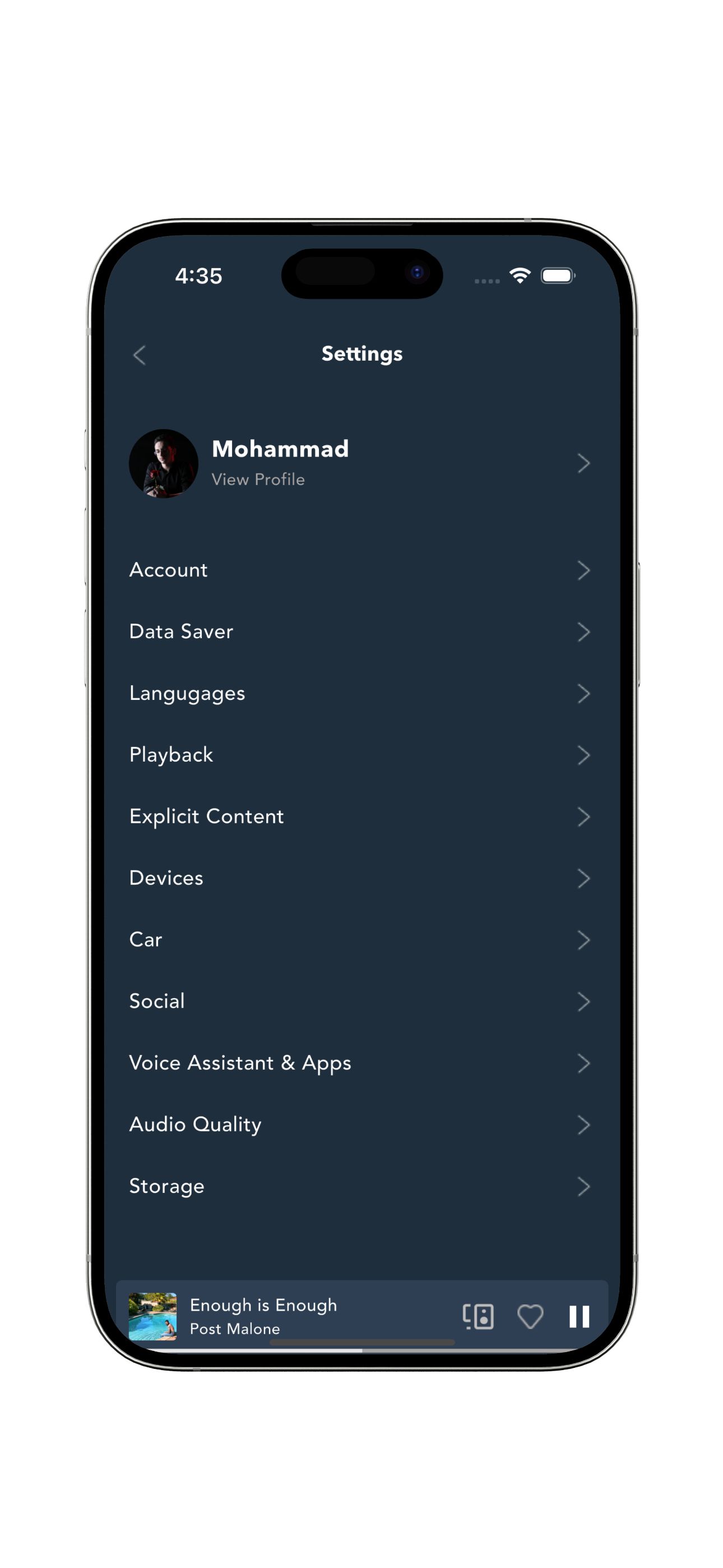Open Voice Assistant & Apps

[x=360, y=1063]
